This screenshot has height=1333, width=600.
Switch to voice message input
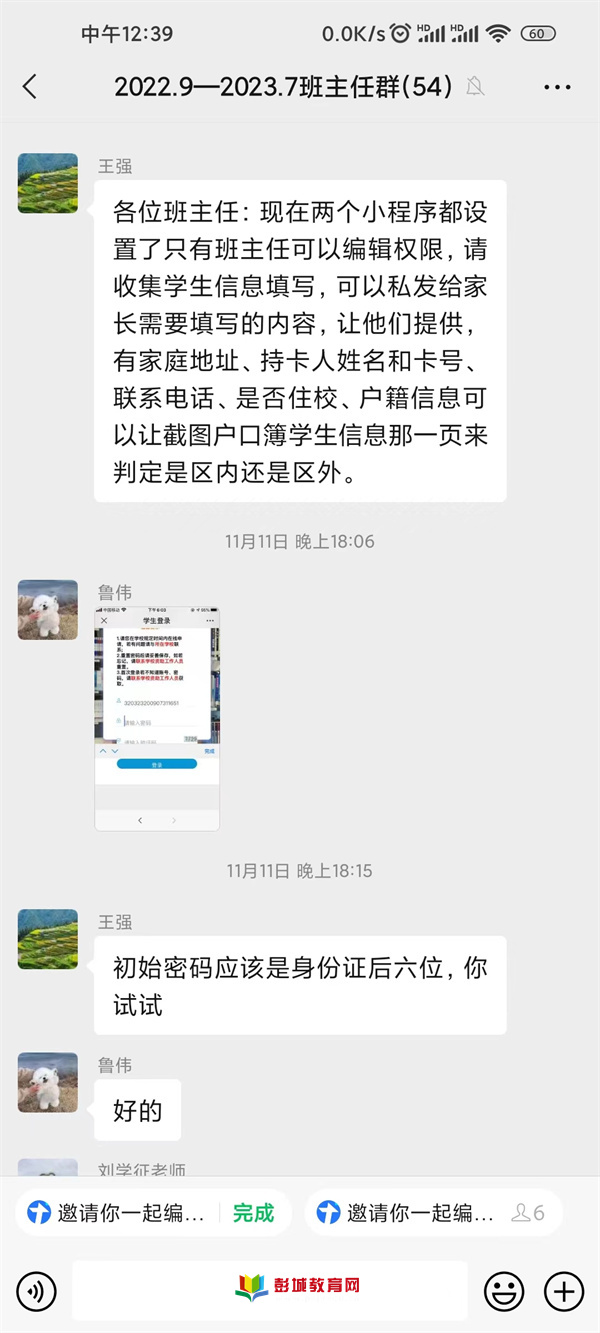click(x=37, y=1291)
